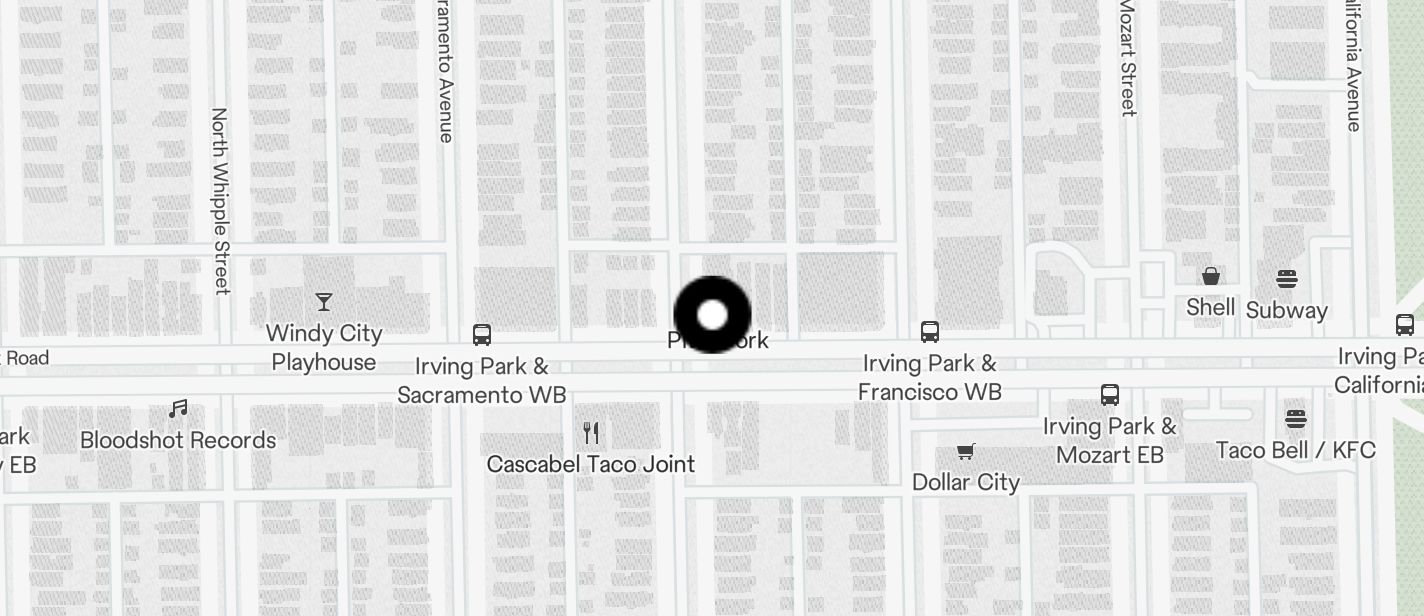Tap the Subway restaurant marker
This screenshot has width=1424, height=616.
point(1287,279)
